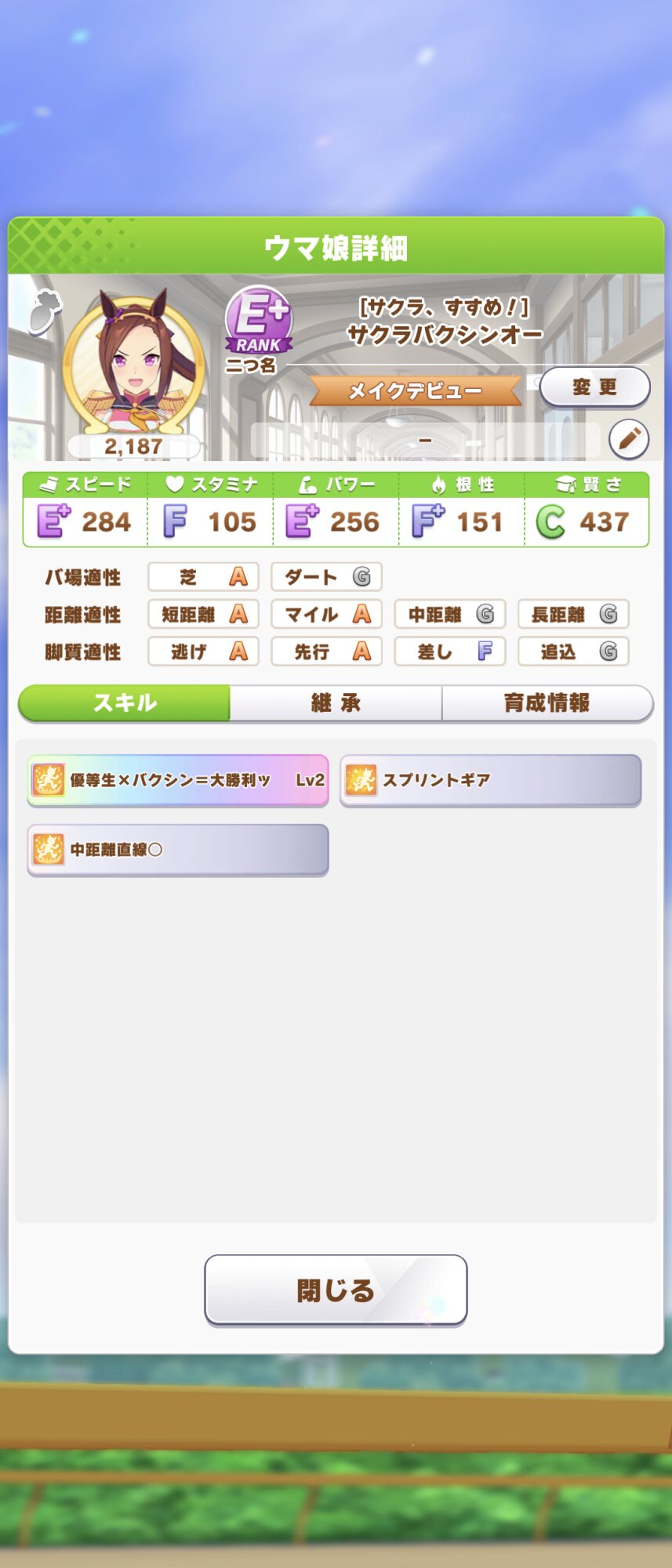Switch to the 継承 tab
Viewport: 672px width, 1568px height.
pyautogui.click(x=336, y=703)
